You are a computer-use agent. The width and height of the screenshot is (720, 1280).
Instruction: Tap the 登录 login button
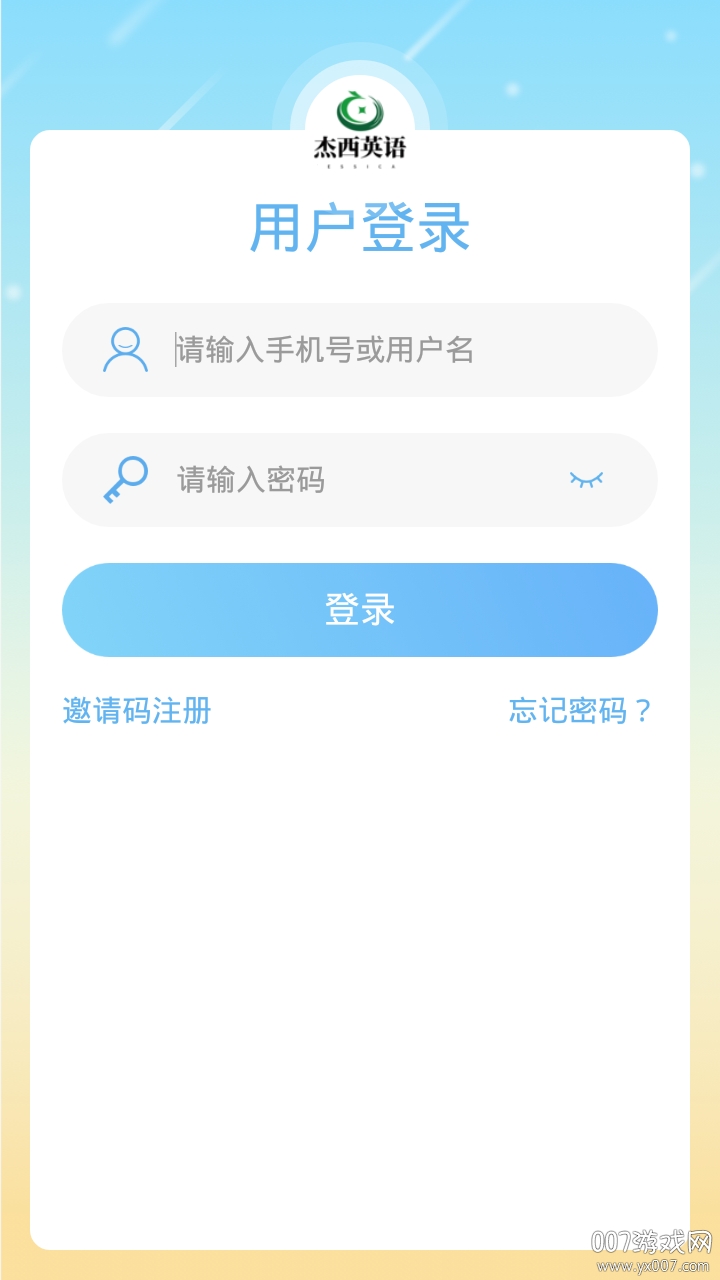coord(360,610)
